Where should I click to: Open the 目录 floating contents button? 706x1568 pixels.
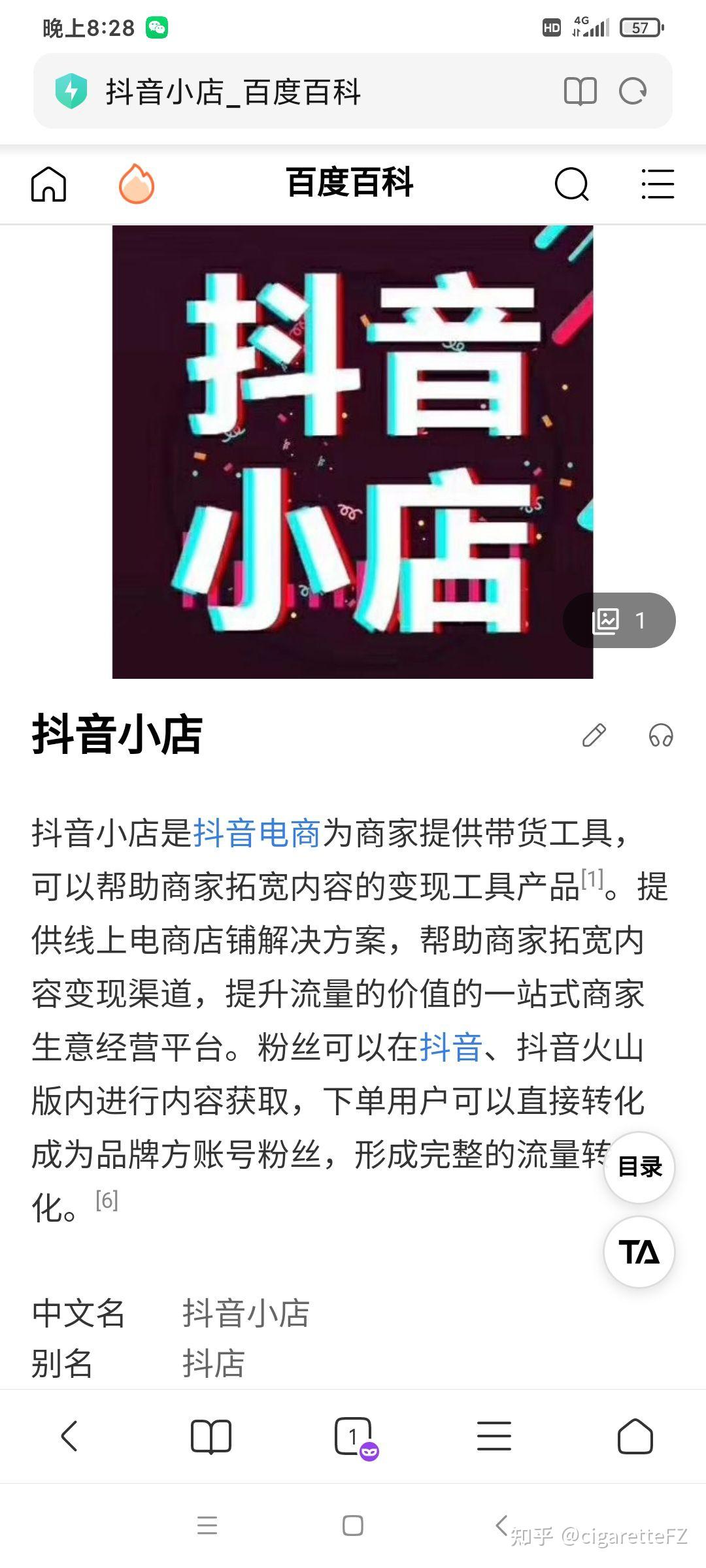coord(639,1167)
